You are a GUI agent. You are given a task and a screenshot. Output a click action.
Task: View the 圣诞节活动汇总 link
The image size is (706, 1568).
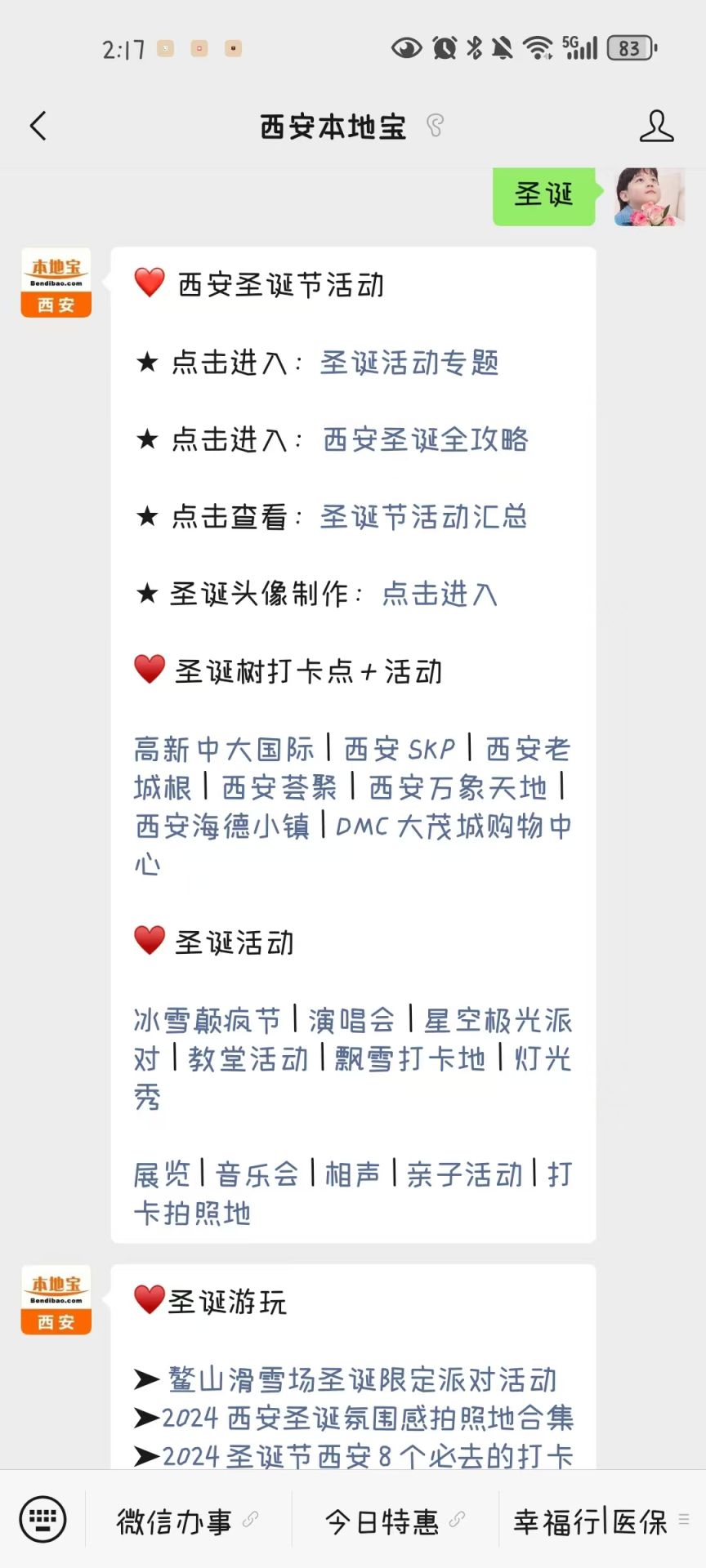(423, 517)
